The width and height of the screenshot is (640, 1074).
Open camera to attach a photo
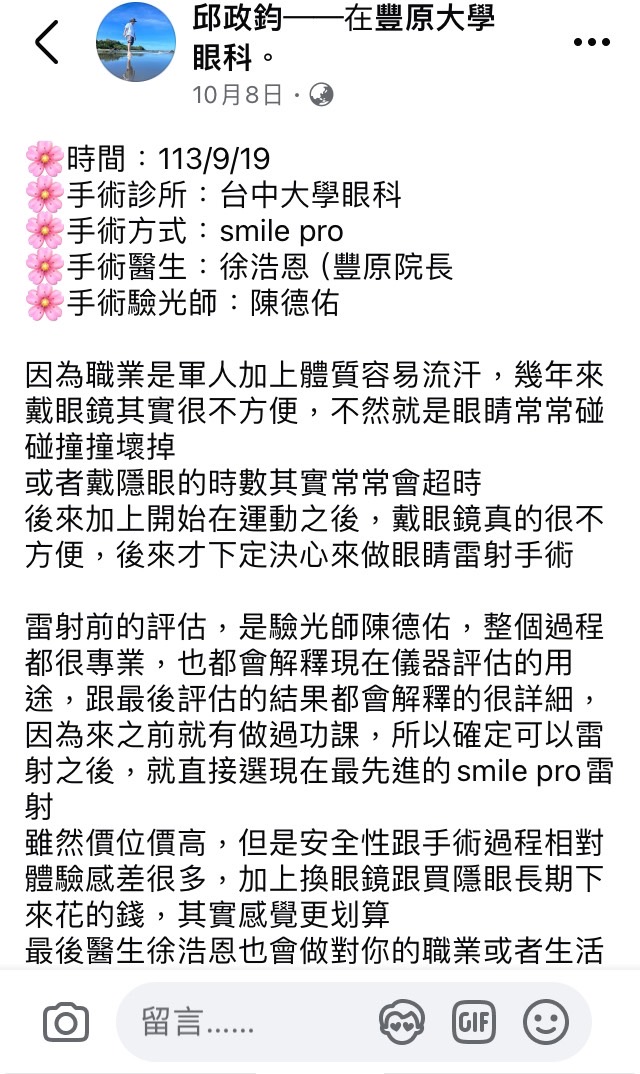point(66,1023)
